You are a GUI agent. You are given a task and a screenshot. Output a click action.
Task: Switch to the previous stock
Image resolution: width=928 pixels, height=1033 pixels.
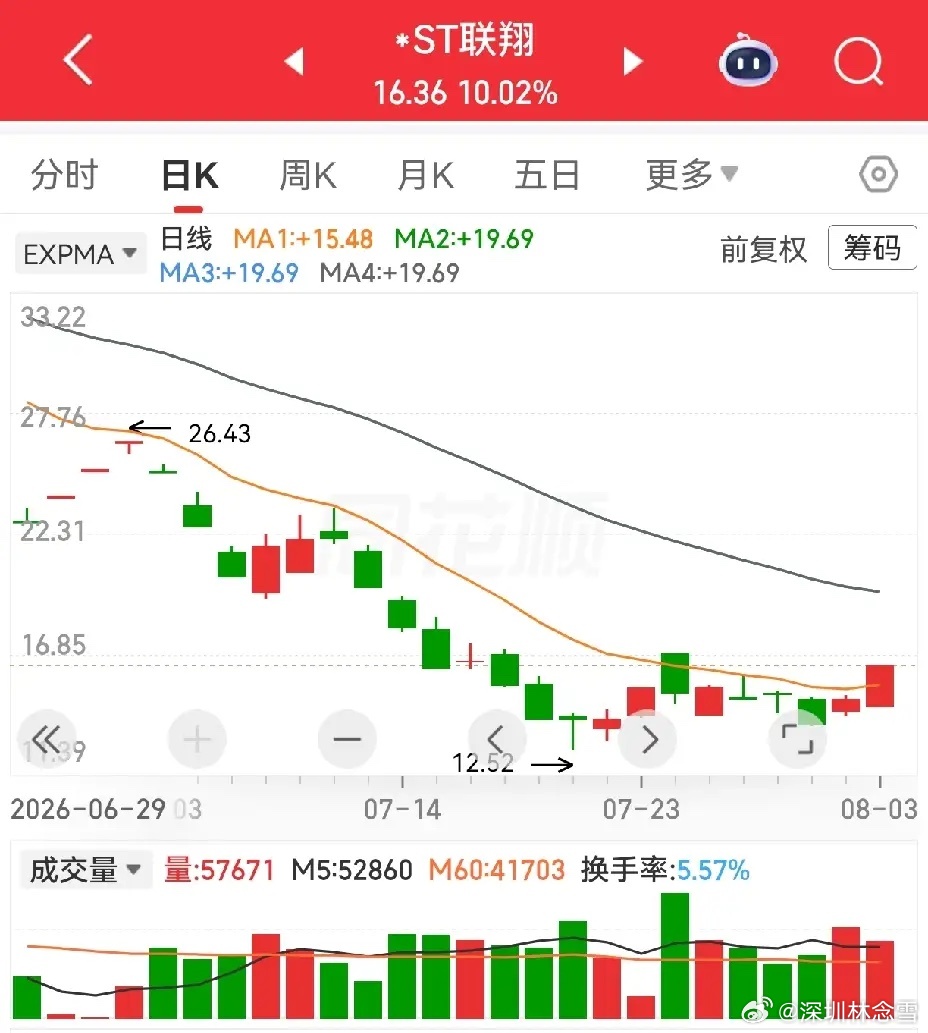294,61
